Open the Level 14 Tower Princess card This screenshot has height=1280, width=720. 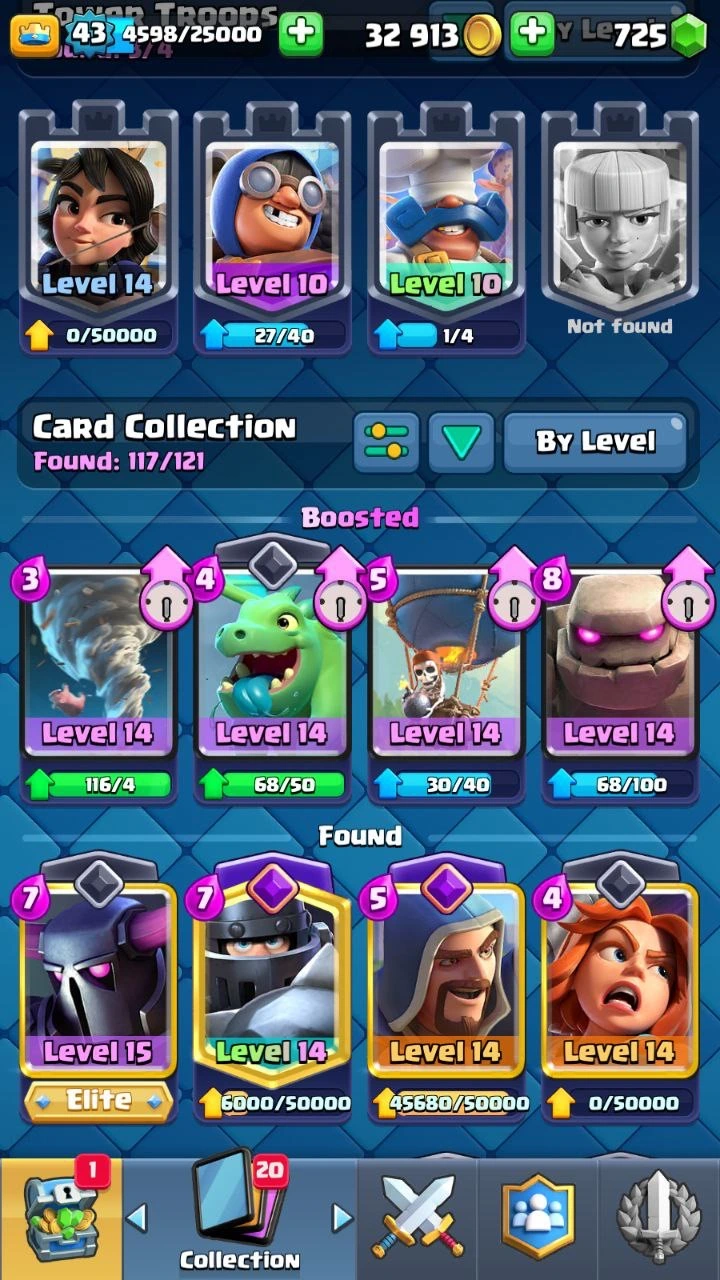(98, 225)
